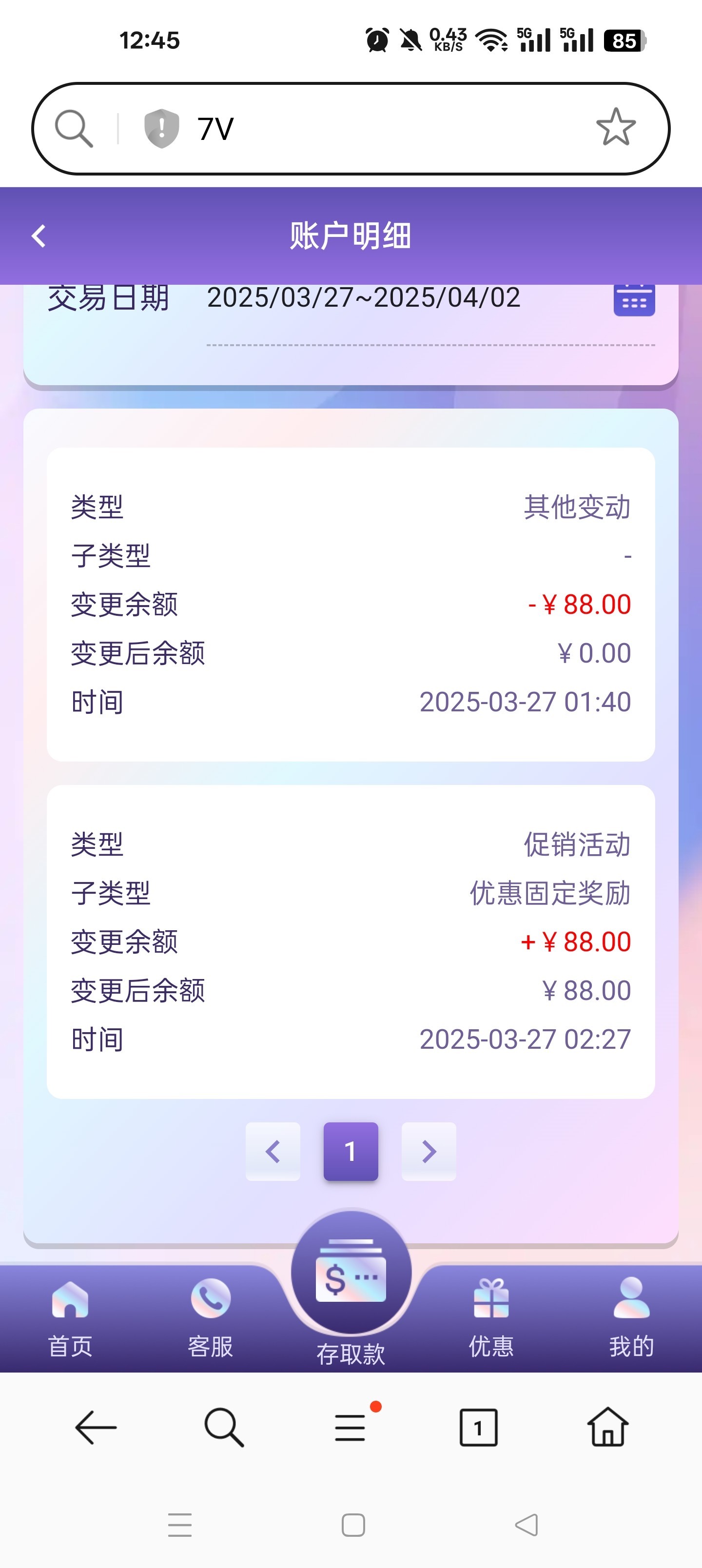This screenshot has height=1568, width=702.
Task: Open the site security shield info
Action: pos(161,128)
